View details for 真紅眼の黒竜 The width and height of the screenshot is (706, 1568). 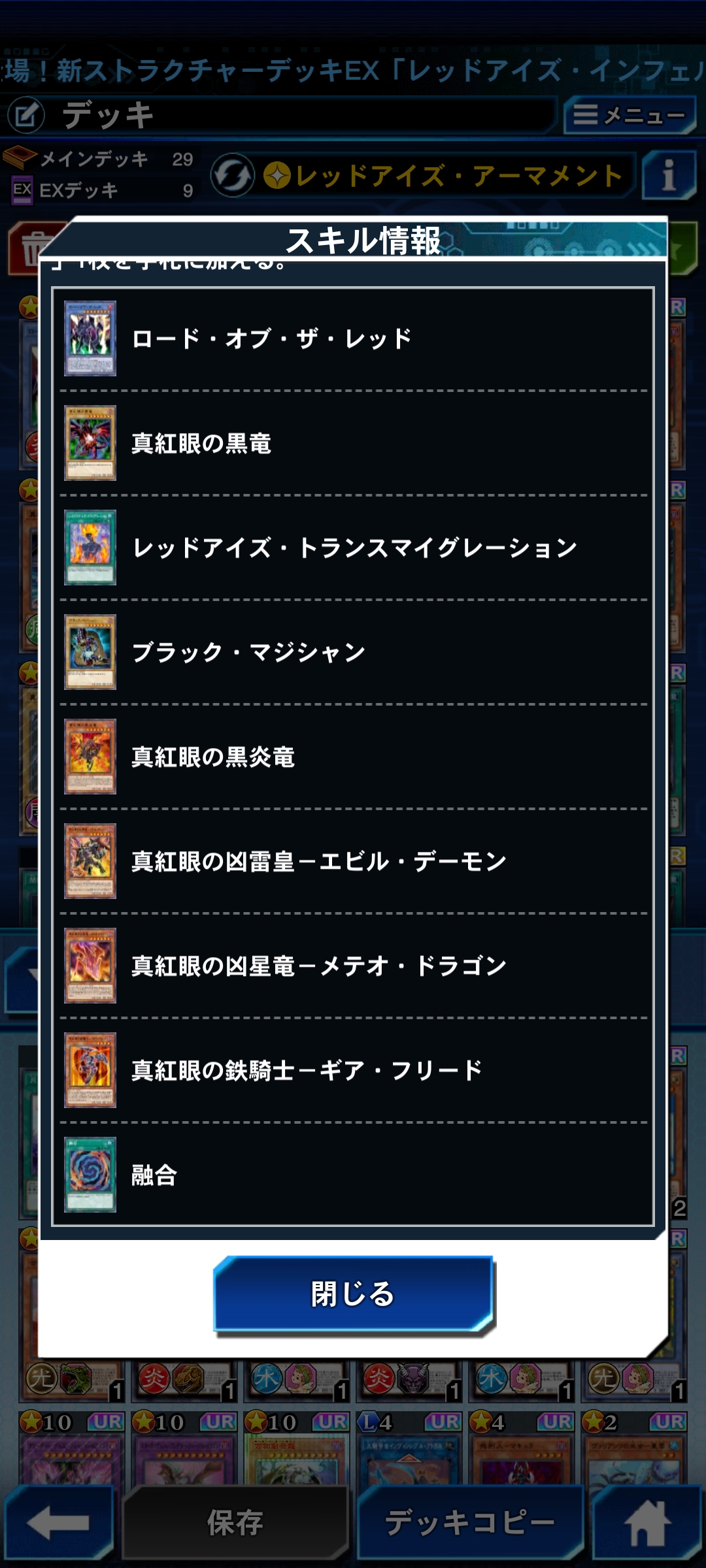pos(353,443)
